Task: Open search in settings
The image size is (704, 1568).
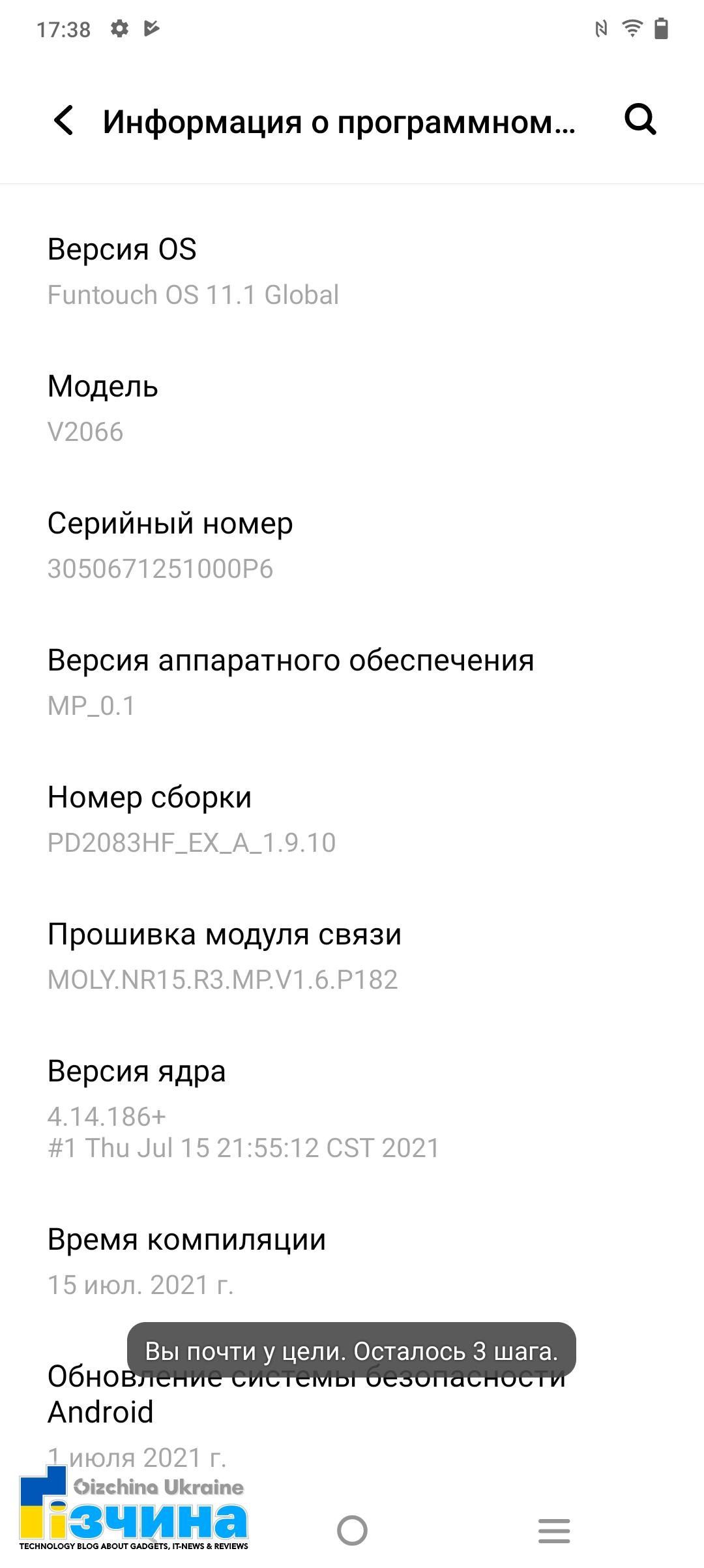Action: 640,119
